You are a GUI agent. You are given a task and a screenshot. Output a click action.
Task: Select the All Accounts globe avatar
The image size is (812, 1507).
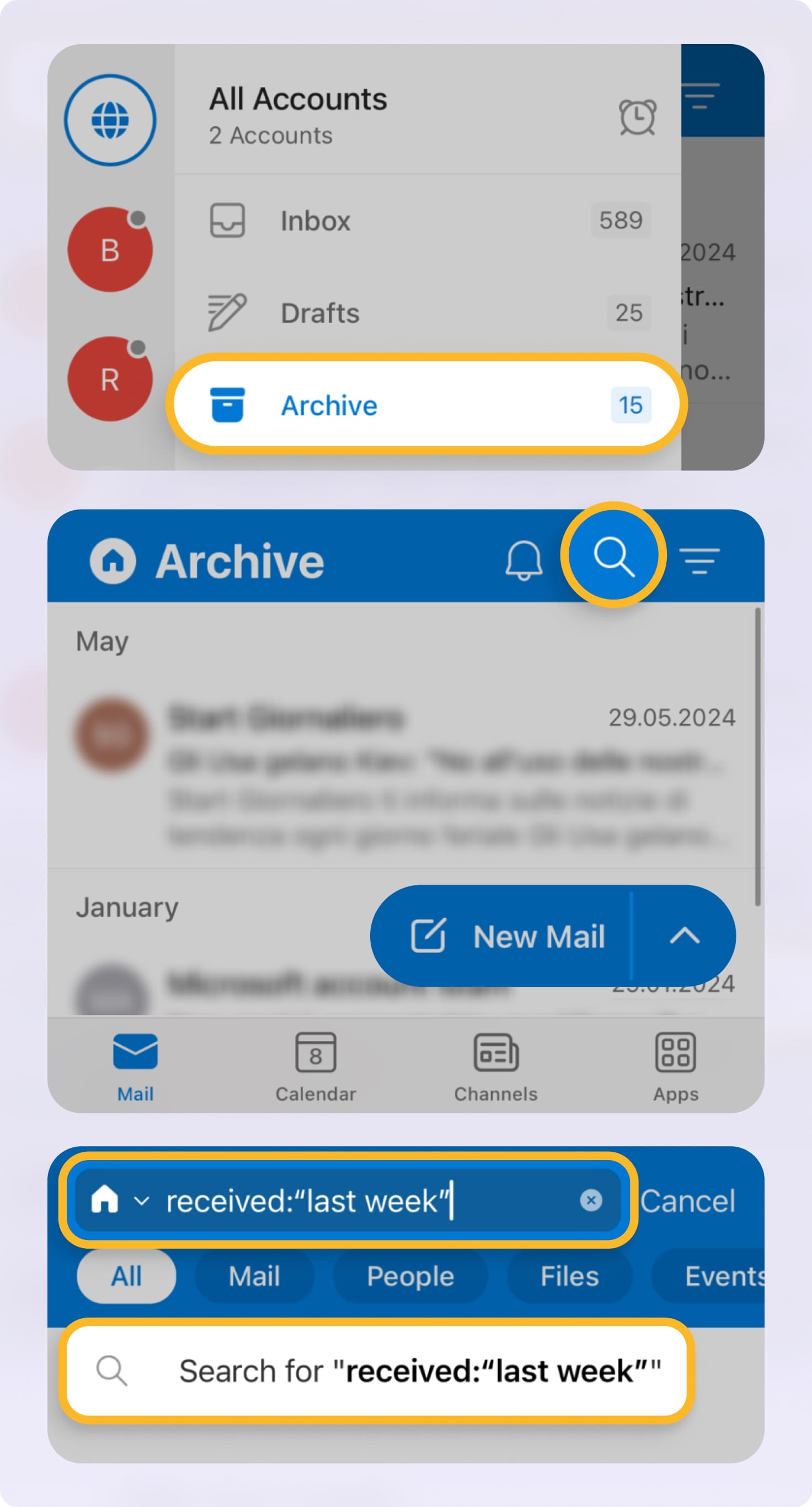[109, 119]
